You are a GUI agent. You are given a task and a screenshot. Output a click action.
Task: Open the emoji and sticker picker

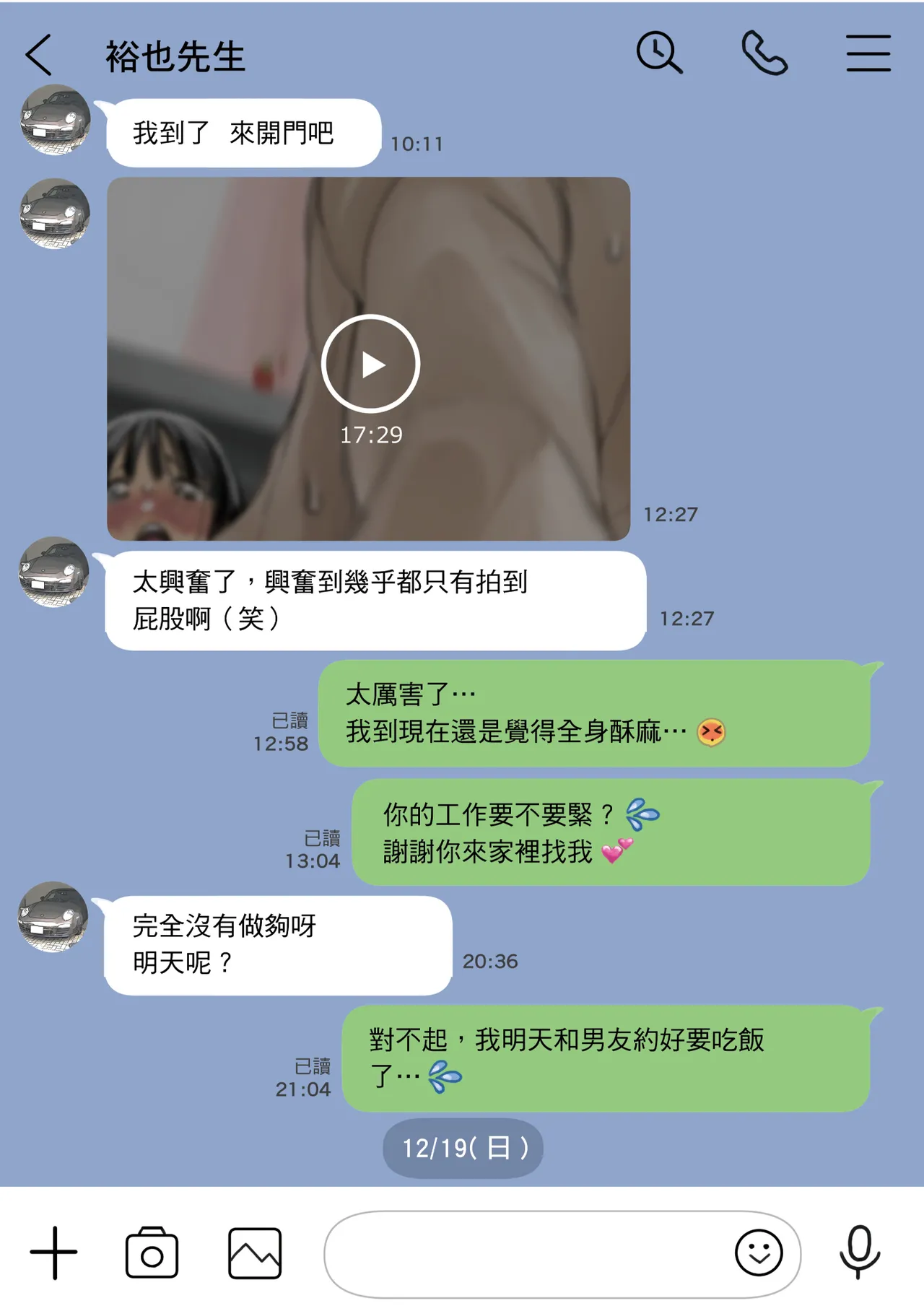coord(759,1253)
